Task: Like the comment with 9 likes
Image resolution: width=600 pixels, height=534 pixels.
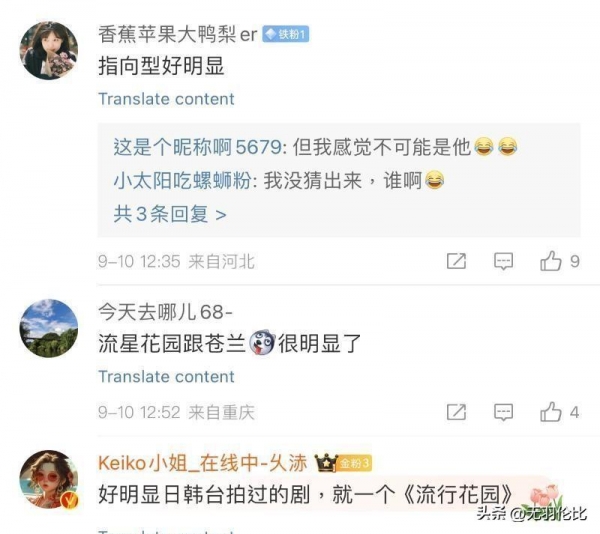Action: 551,262
